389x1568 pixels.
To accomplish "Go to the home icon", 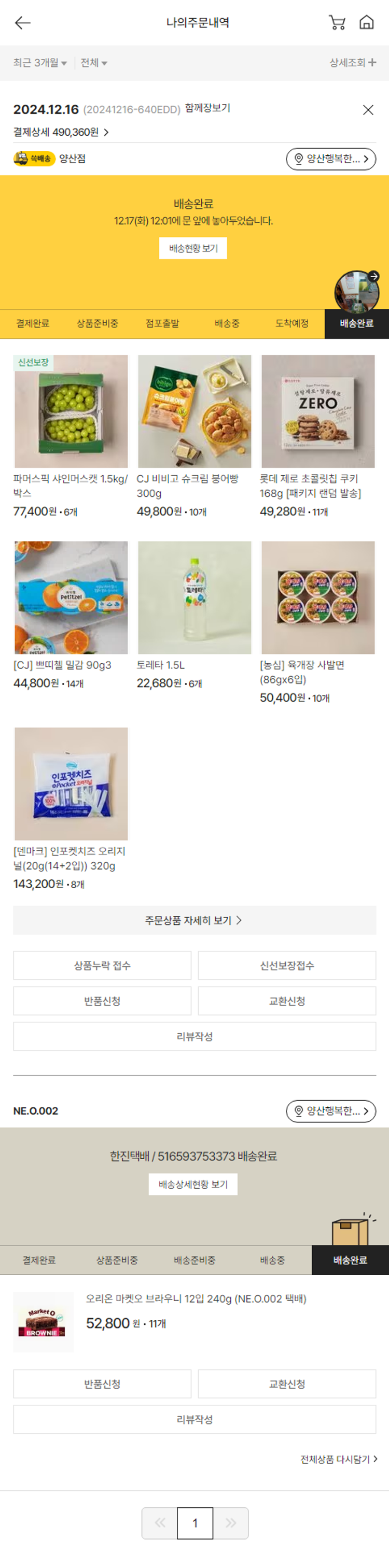I will pyautogui.click(x=367, y=22).
